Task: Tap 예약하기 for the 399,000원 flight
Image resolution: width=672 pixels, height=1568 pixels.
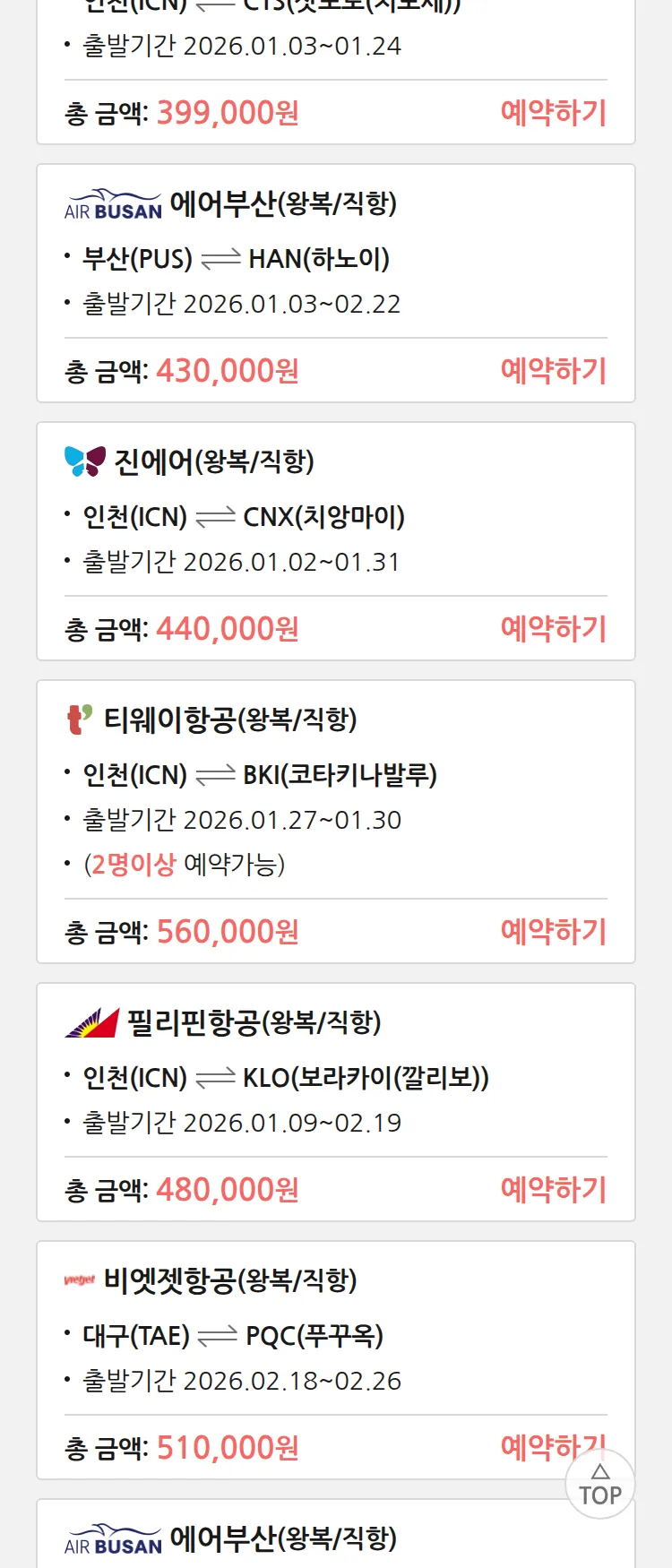Action: [553, 113]
